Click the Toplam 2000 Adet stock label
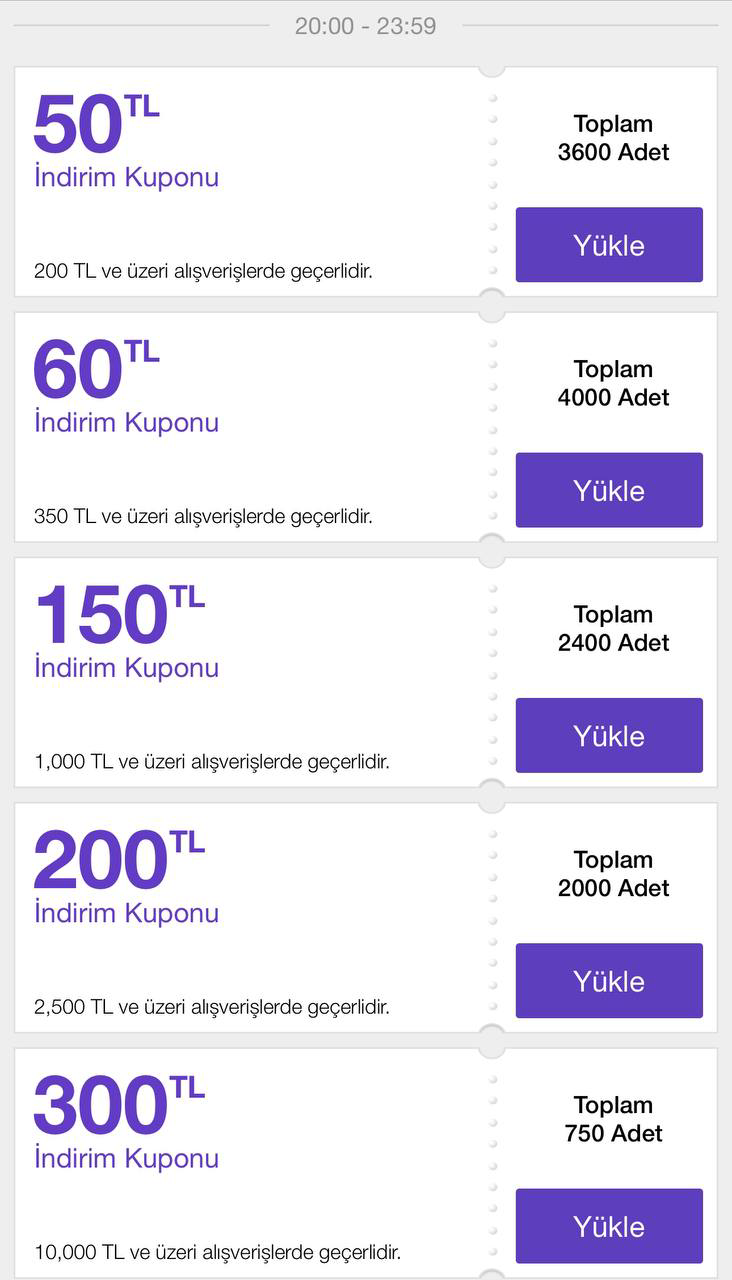Image resolution: width=732 pixels, height=1280 pixels. pyautogui.click(x=612, y=873)
